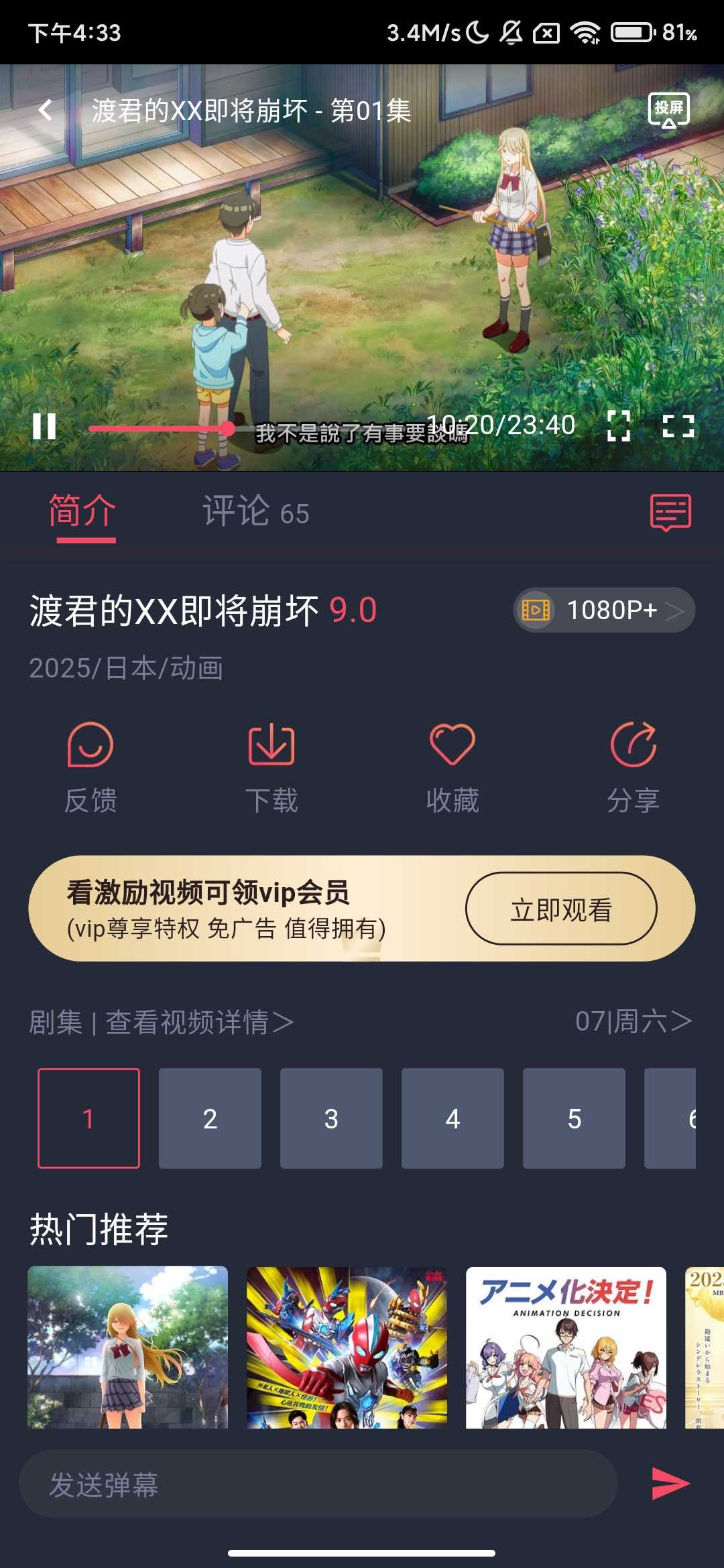The height and width of the screenshot is (1568, 724).
Task: Share this anime via 分享
Action: pyautogui.click(x=633, y=767)
